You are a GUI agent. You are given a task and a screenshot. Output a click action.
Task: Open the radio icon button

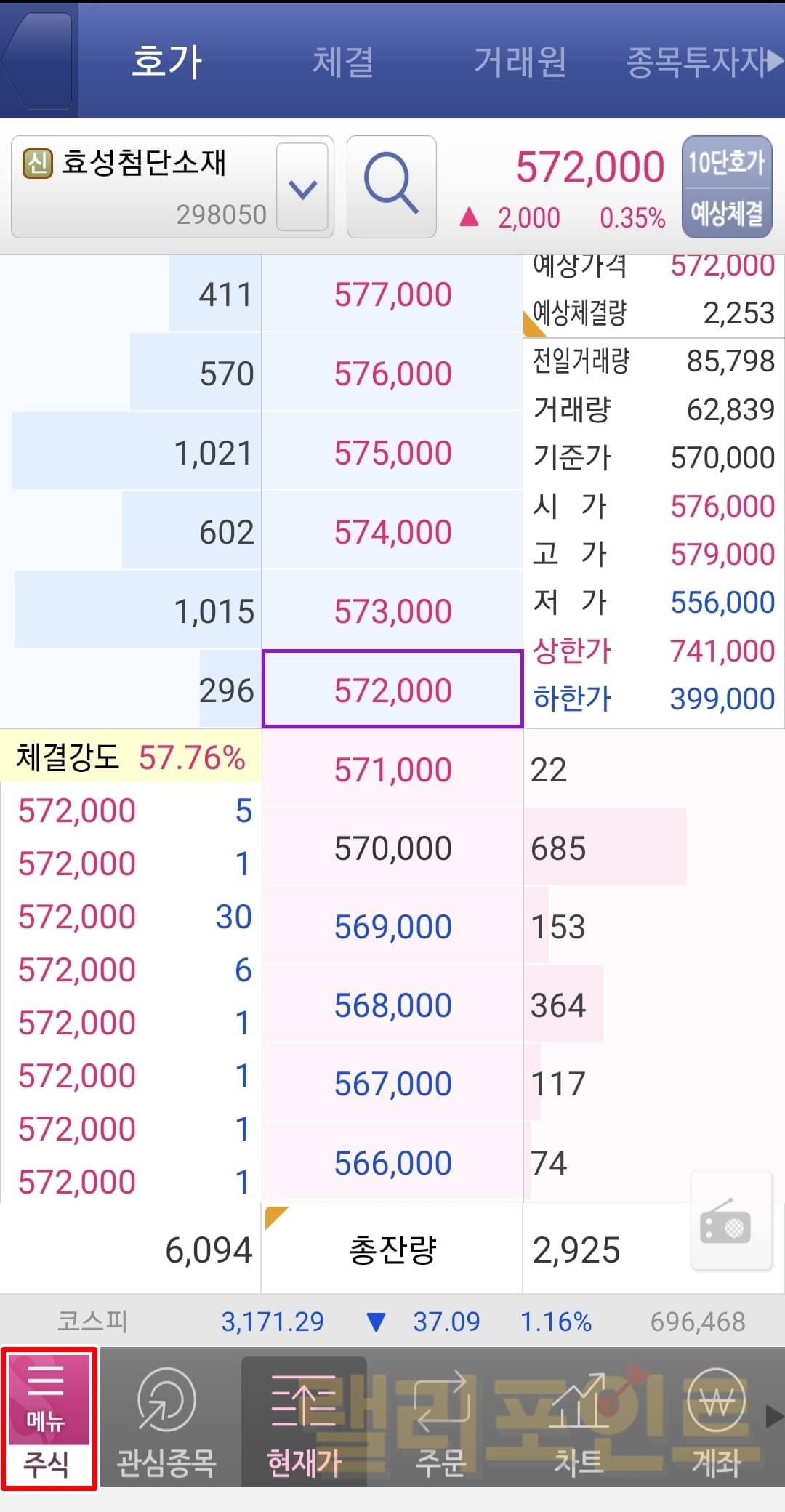[x=730, y=1221]
